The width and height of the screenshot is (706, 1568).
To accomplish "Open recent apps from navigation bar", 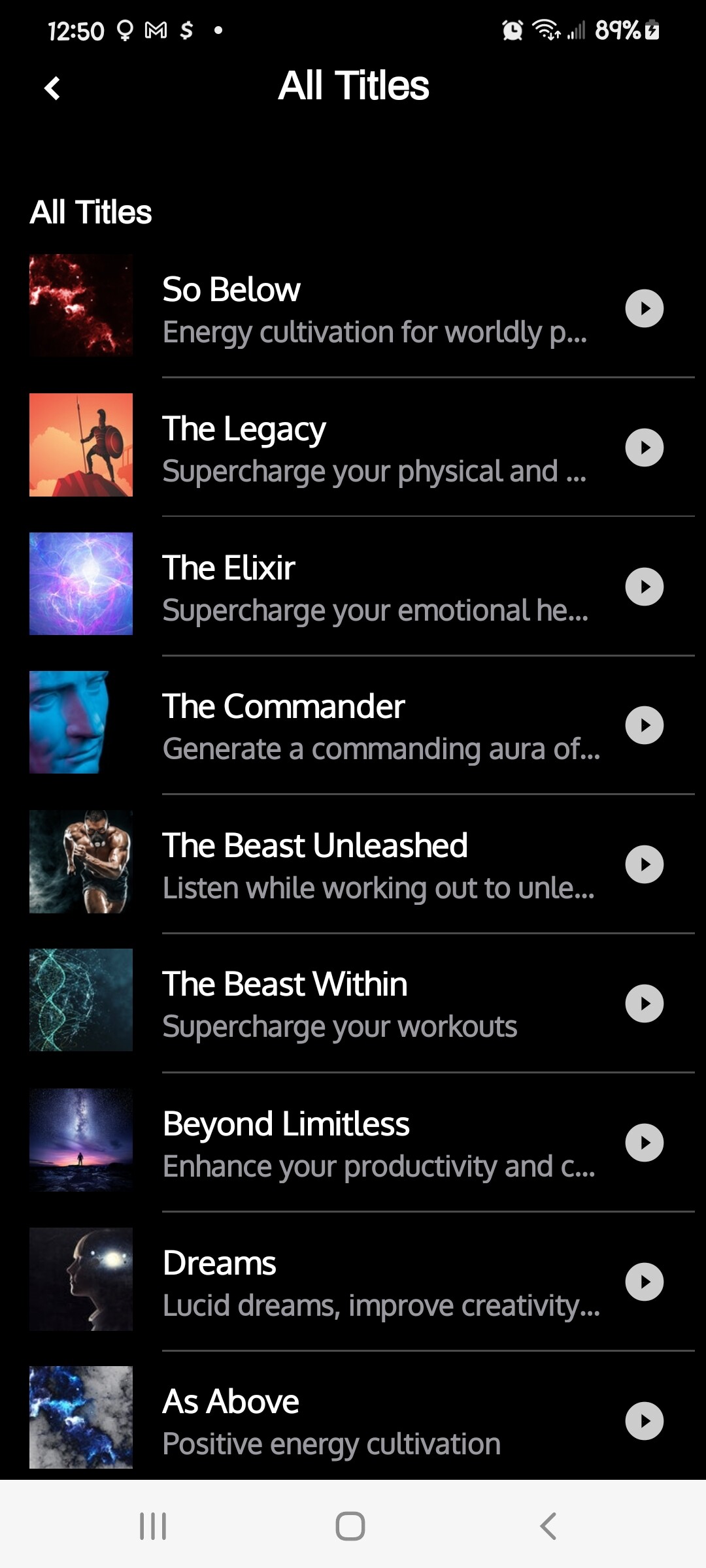I will click(x=153, y=1526).
